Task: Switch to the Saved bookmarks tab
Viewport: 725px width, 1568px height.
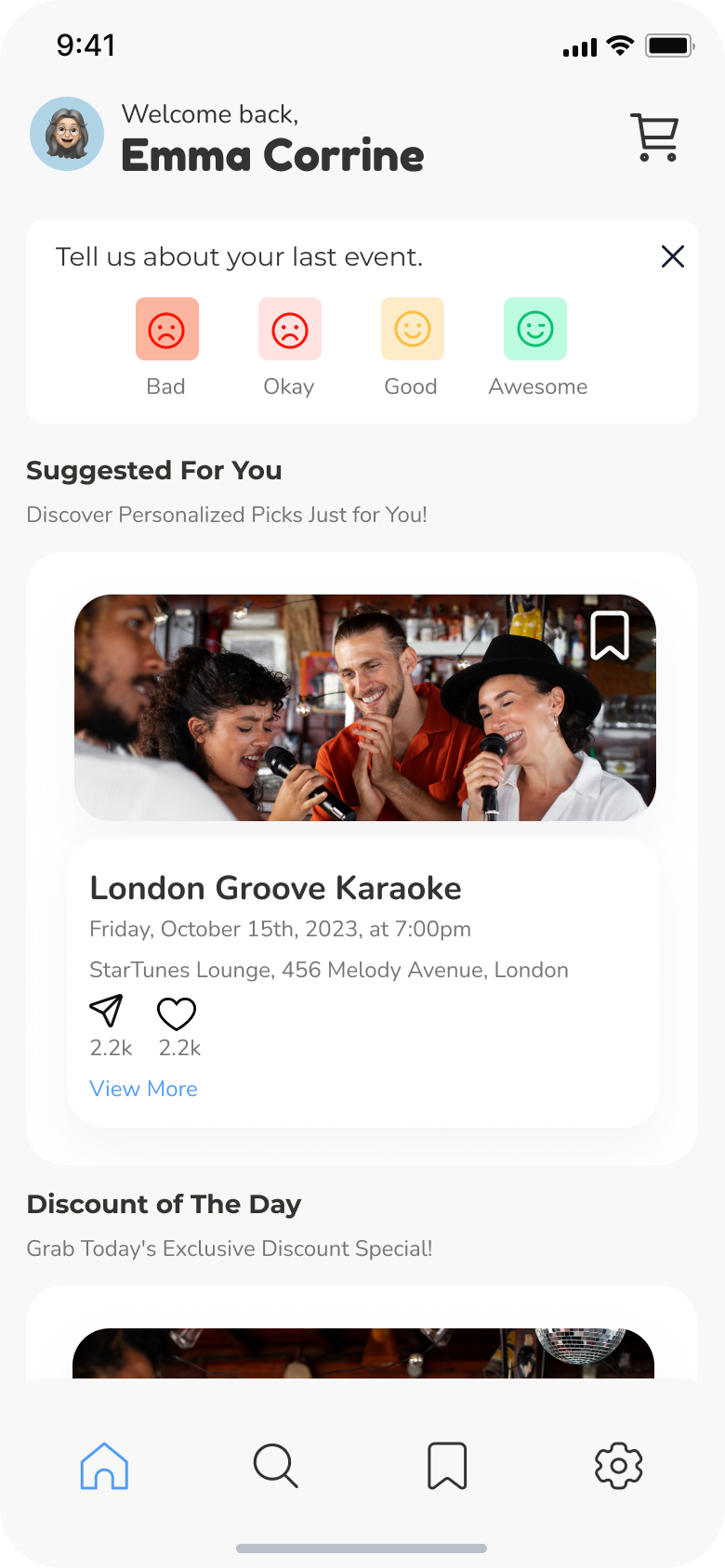Action: click(x=447, y=1466)
